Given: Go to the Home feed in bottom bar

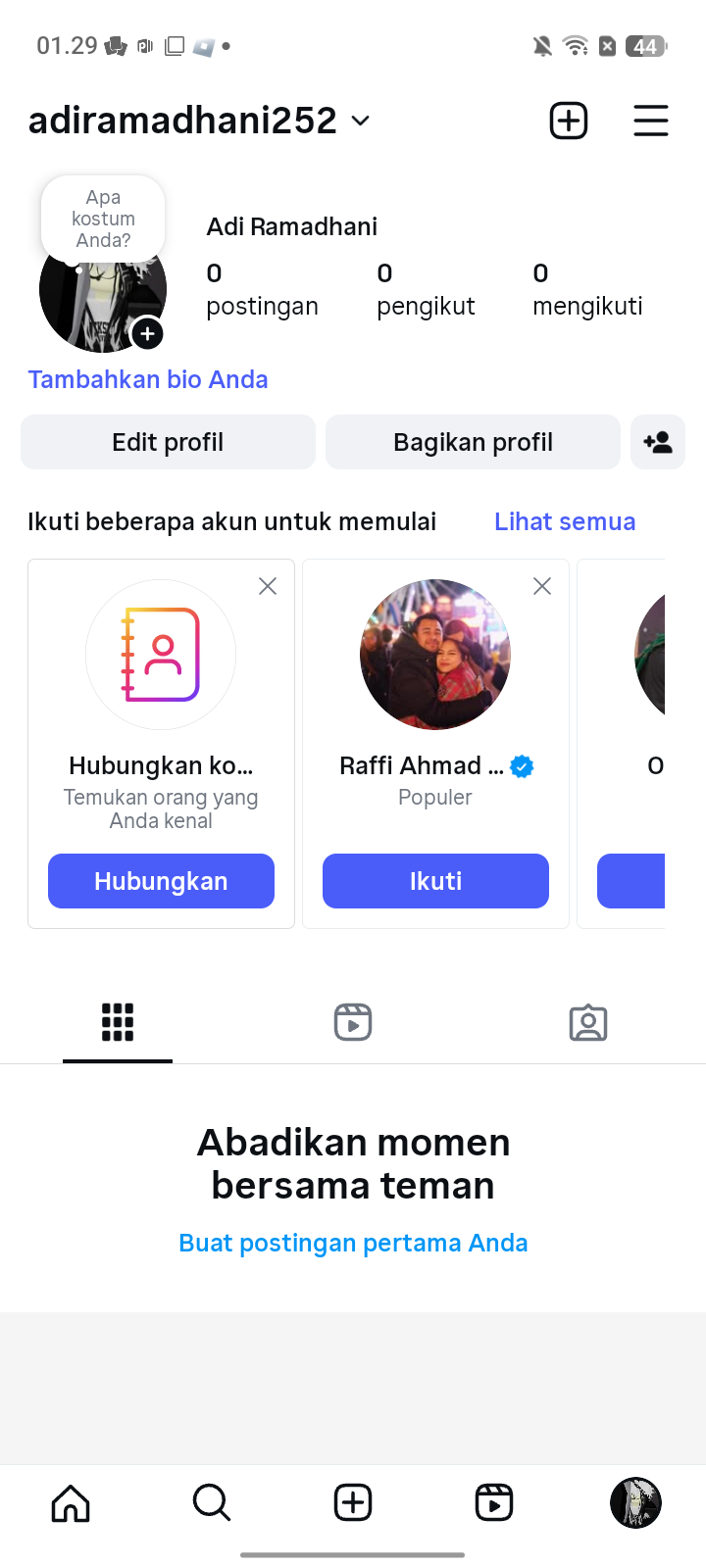Looking at the screenshot, I should click(x=71, y=1502).
